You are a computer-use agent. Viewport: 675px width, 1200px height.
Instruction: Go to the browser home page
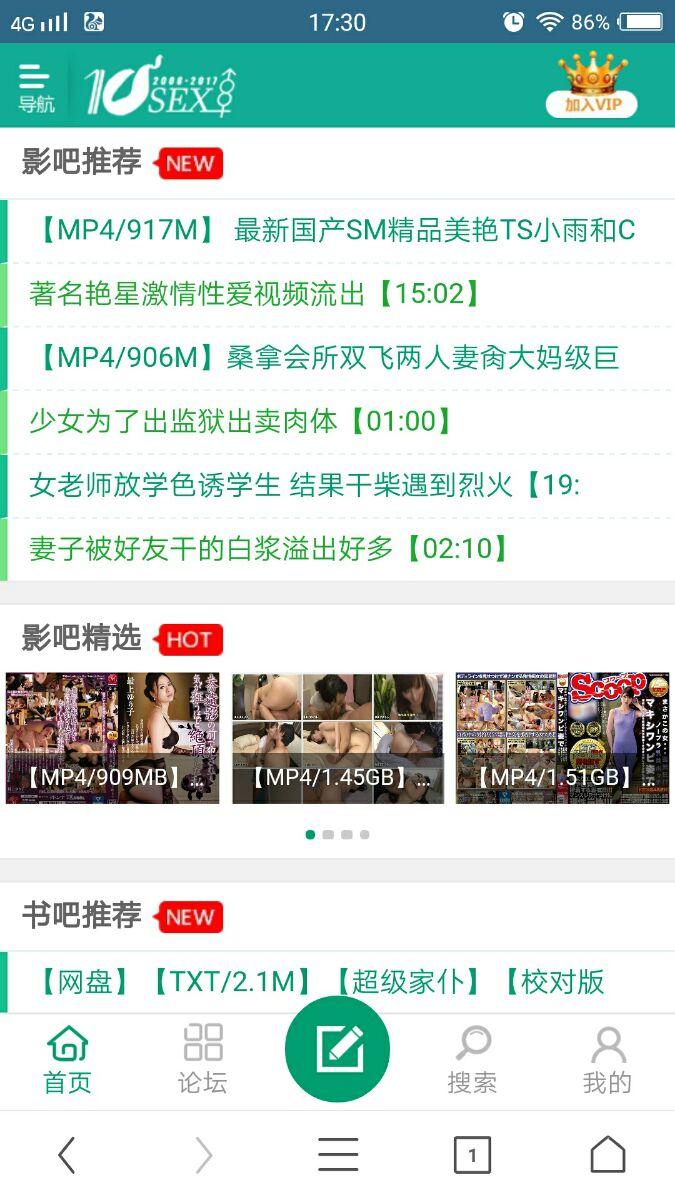[607, 1156]
